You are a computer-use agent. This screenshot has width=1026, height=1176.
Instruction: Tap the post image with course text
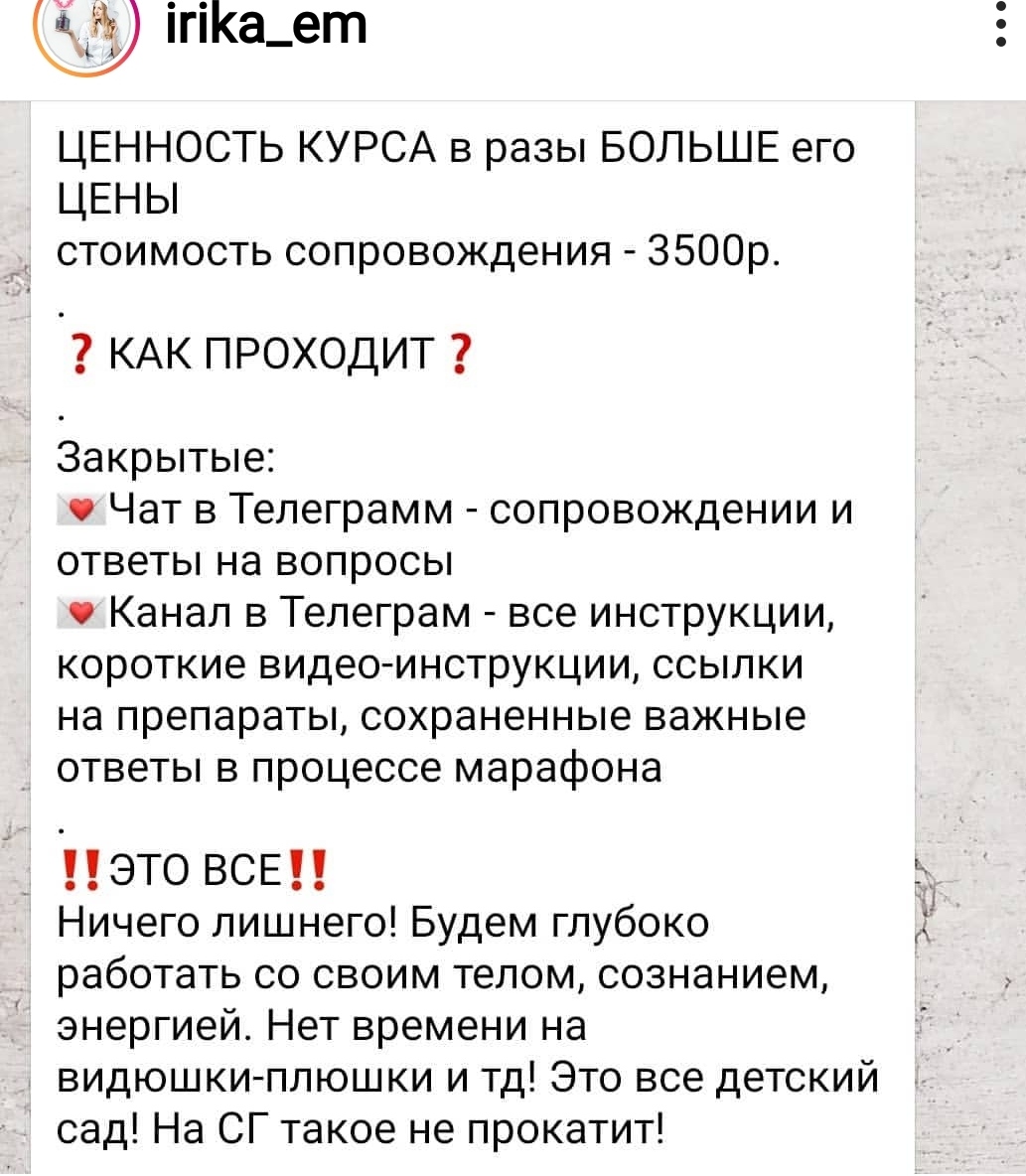tap(472, 636)
